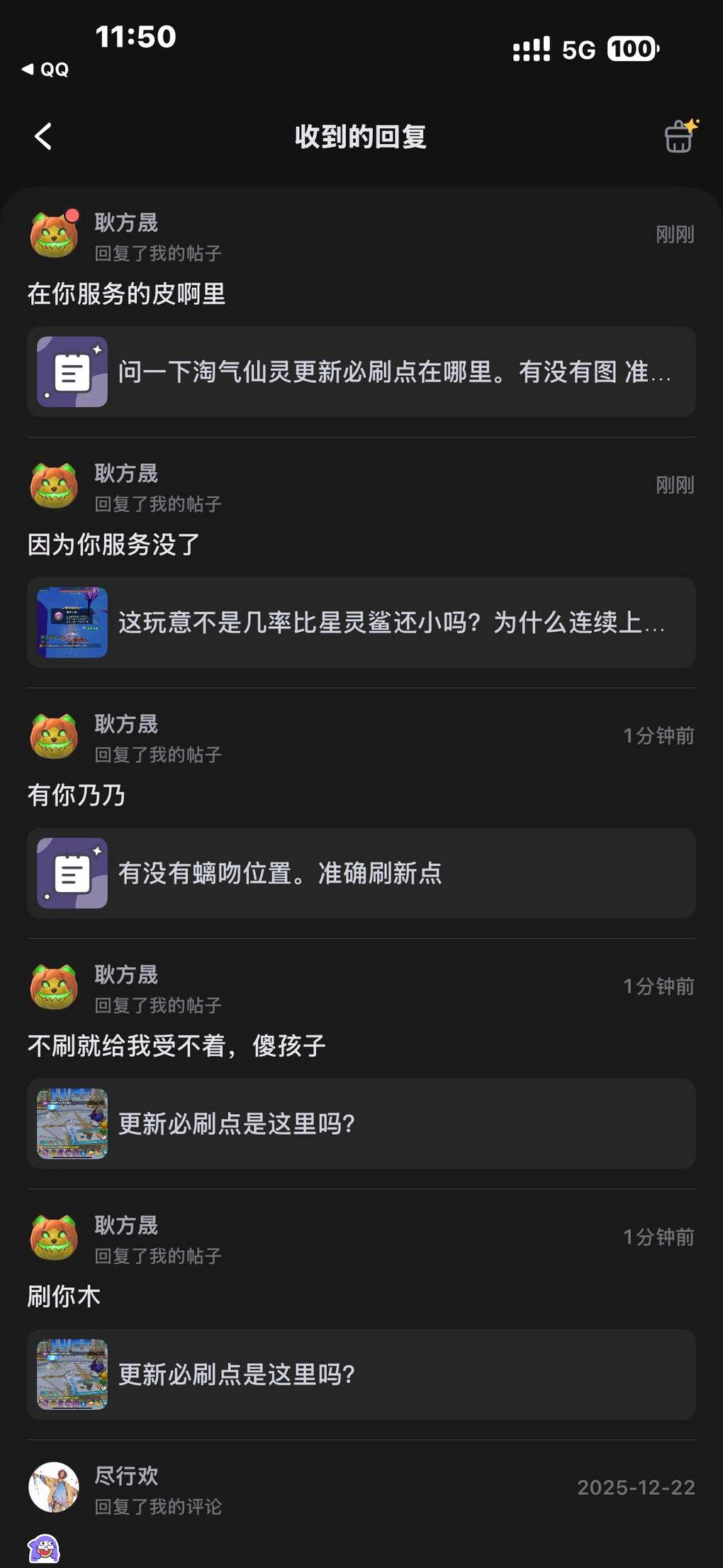723x1568 pixels.
Task: Tap the clear-messages broom icon
Action: coord(680,136)
